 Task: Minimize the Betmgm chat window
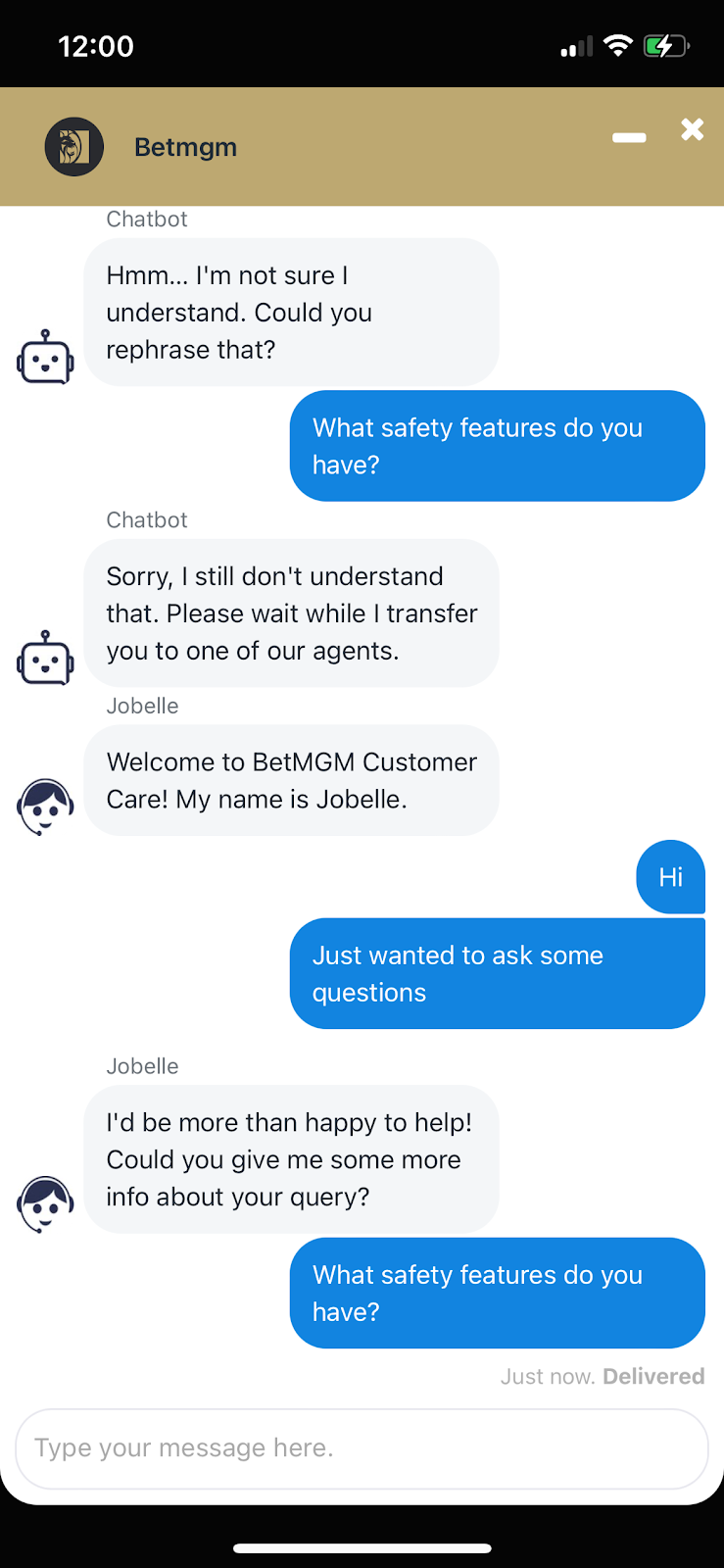tap(630, 137)
